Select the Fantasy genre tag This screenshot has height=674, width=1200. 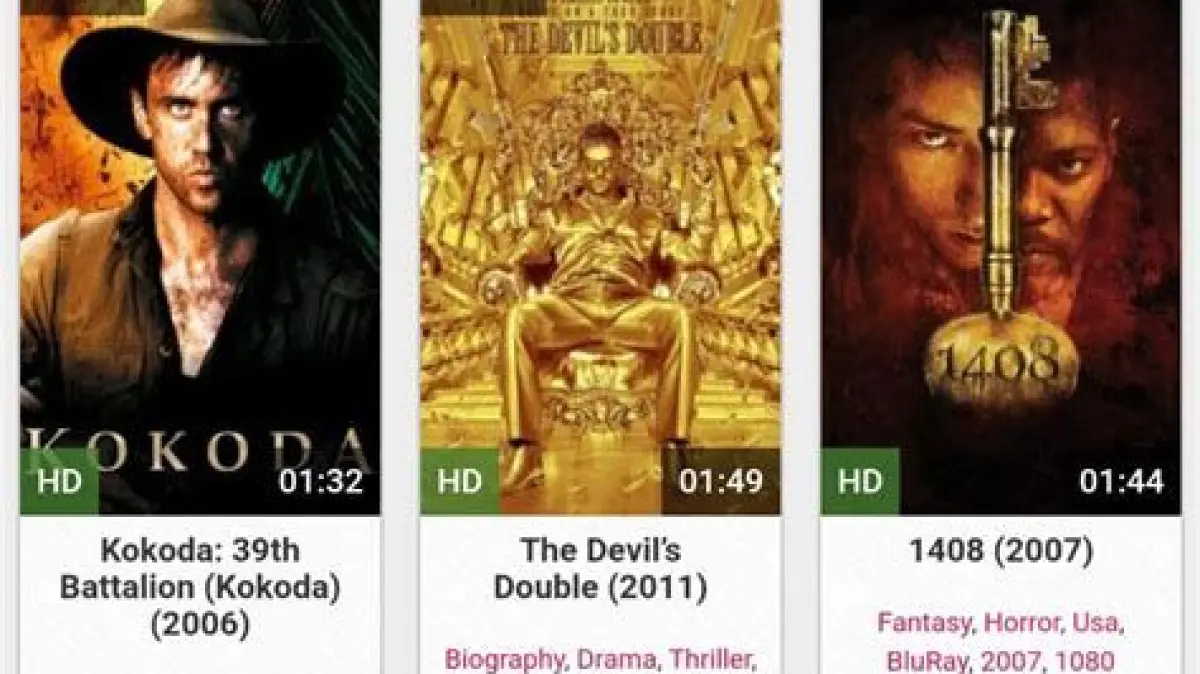pyautogui.click(x=925, y=623)
